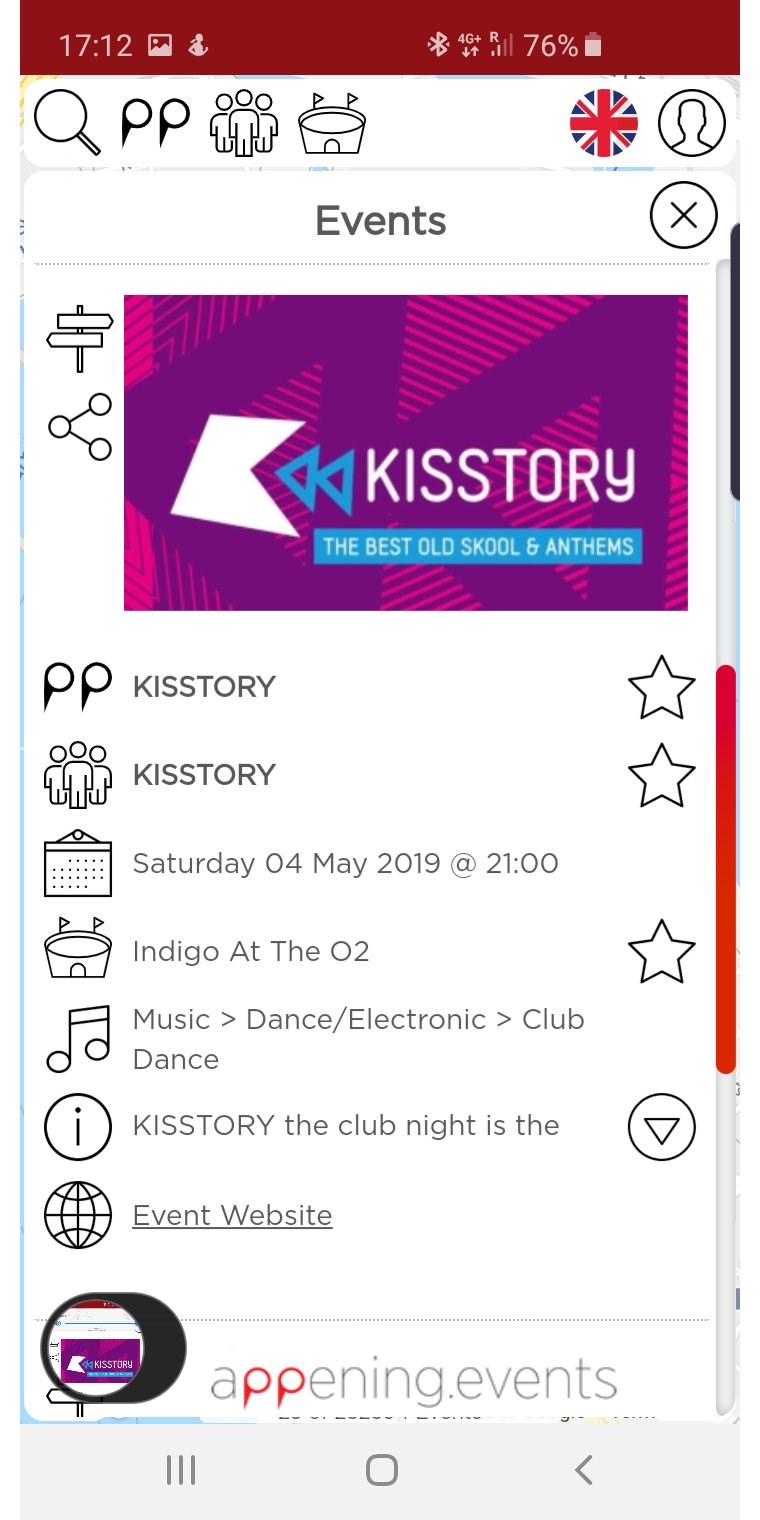The height and width of the screenshot is (1520, 760).
Task: Favorite the KISSTORY event star
Action: (x=661, y=687)
